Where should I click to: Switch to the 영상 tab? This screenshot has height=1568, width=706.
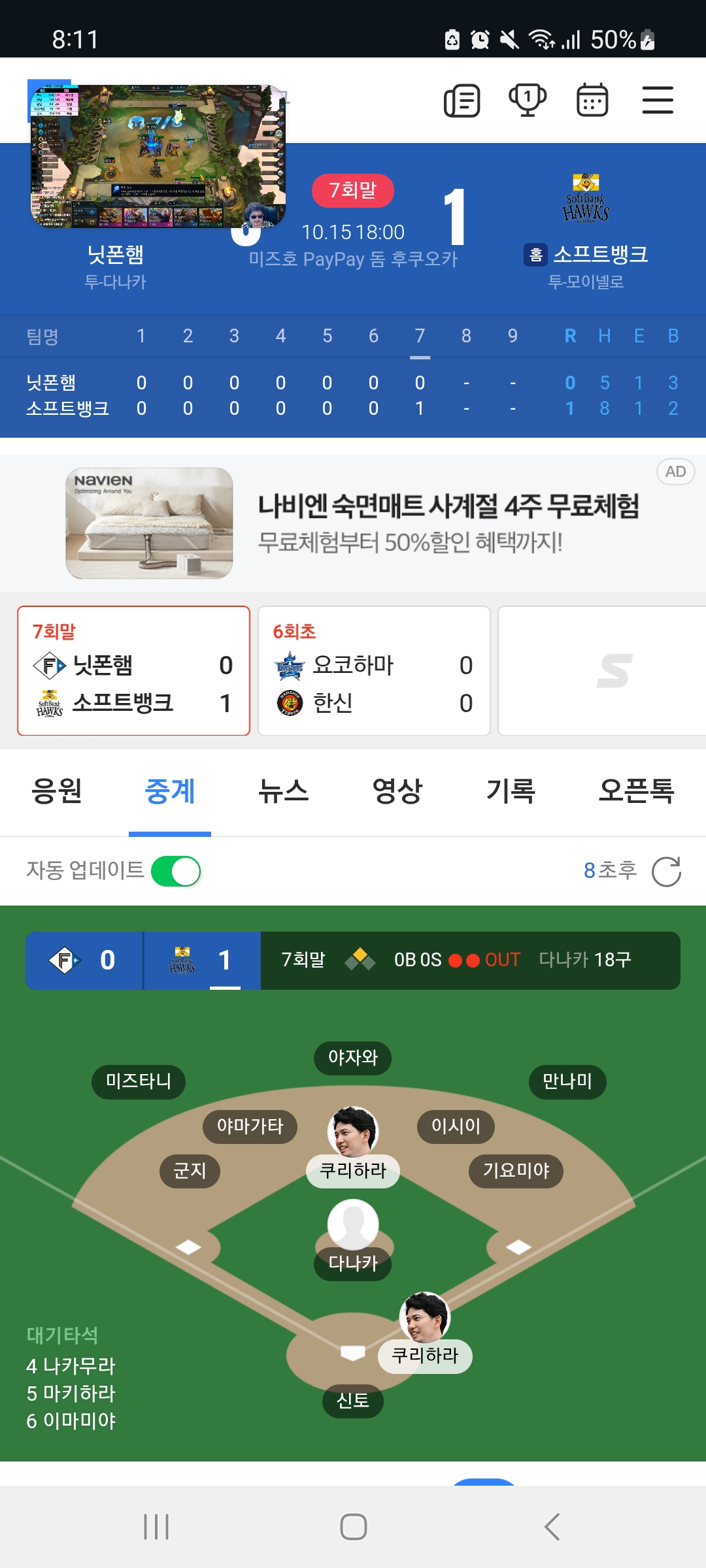pyautogui.click(x=397, y=791)
